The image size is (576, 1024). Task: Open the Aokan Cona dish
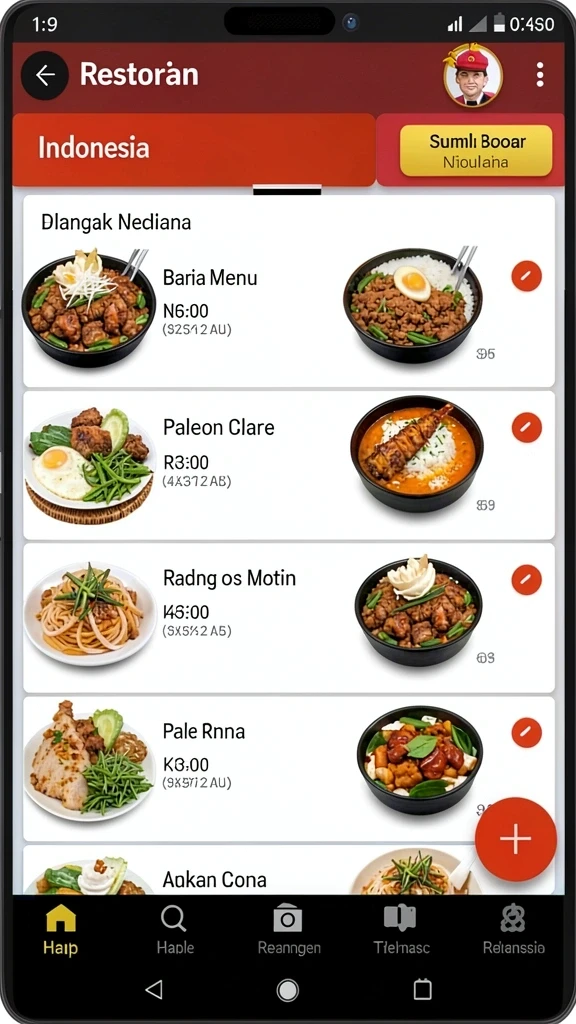click(289, 870)
